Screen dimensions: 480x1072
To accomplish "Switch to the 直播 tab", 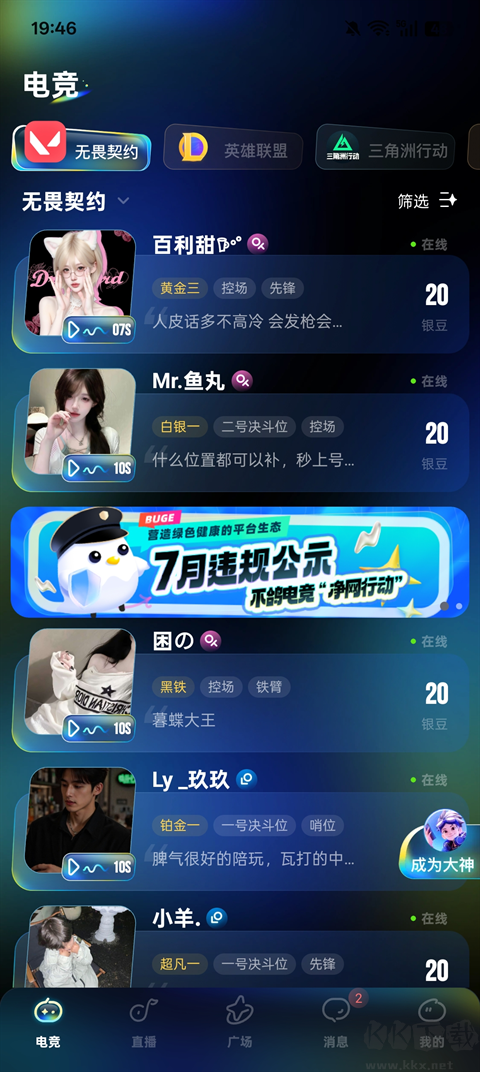I will coord(144,1023).
